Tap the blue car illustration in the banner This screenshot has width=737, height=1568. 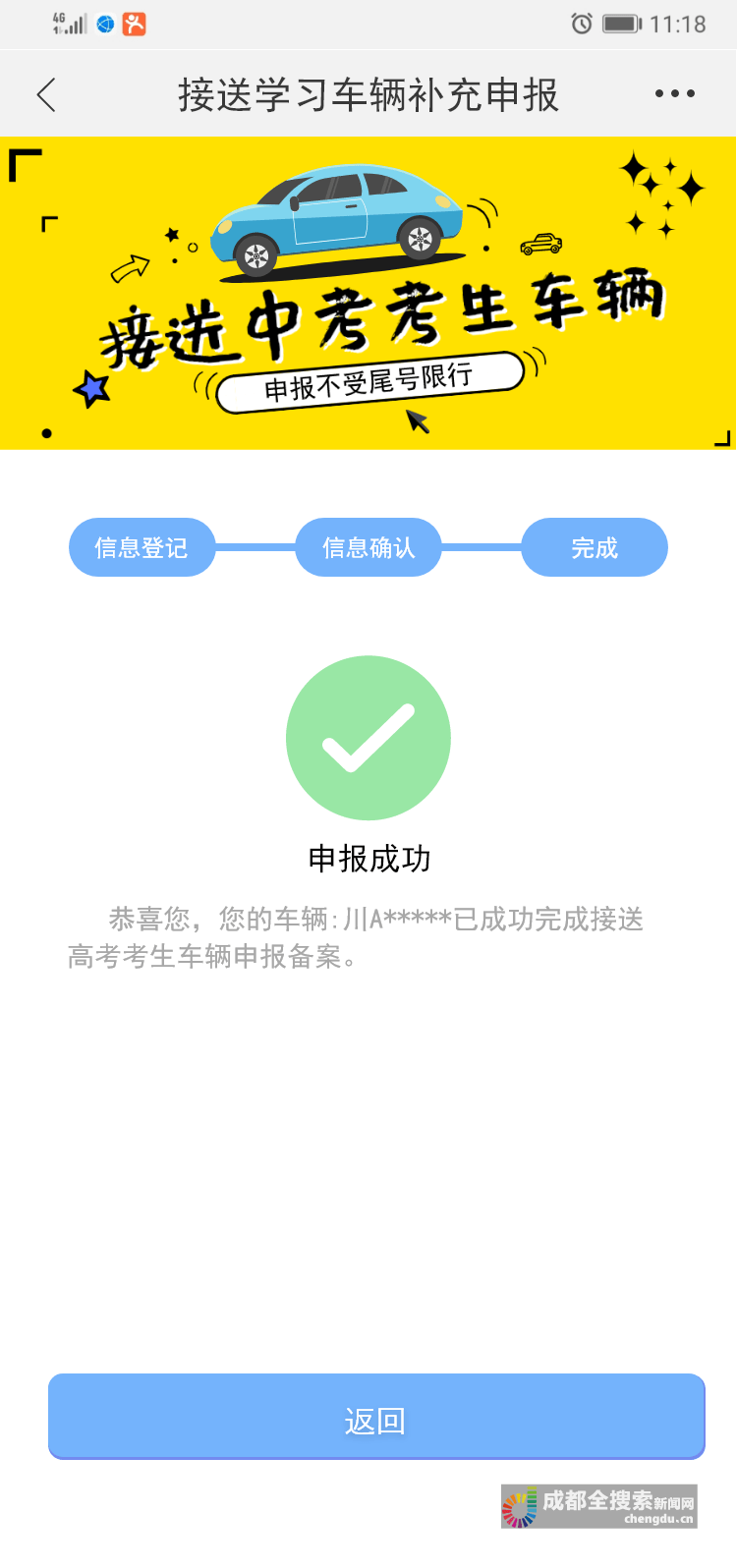(x=334, y=211)
